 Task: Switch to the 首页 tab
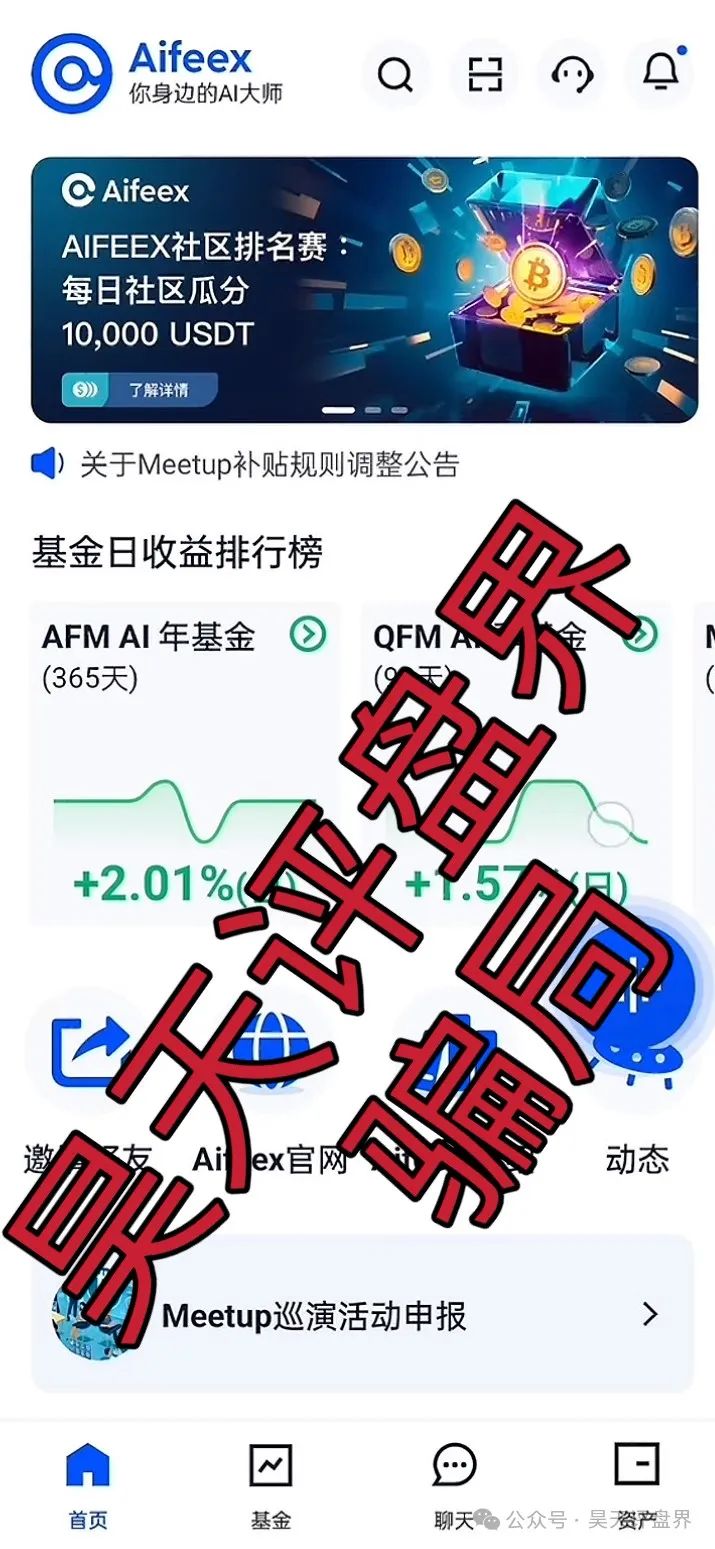[x=88, y=1485]
